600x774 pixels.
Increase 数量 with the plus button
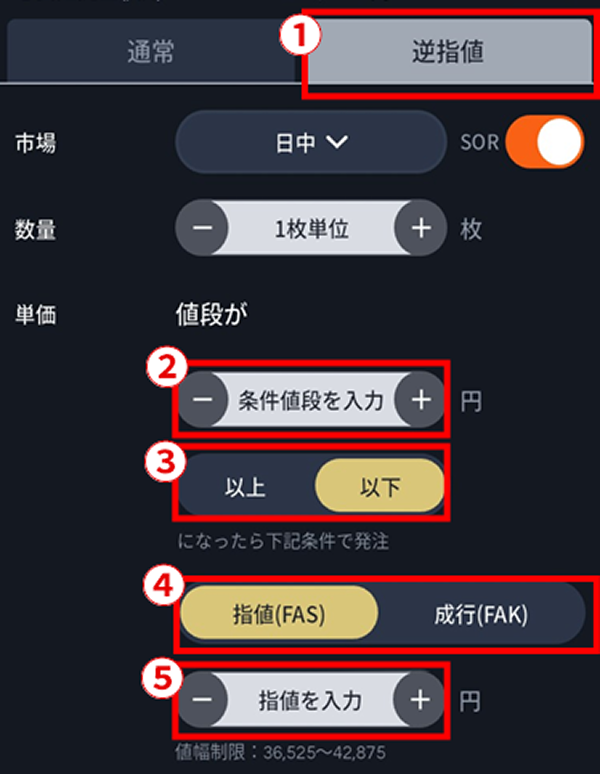pyautogui.click(x=420, y=229)
